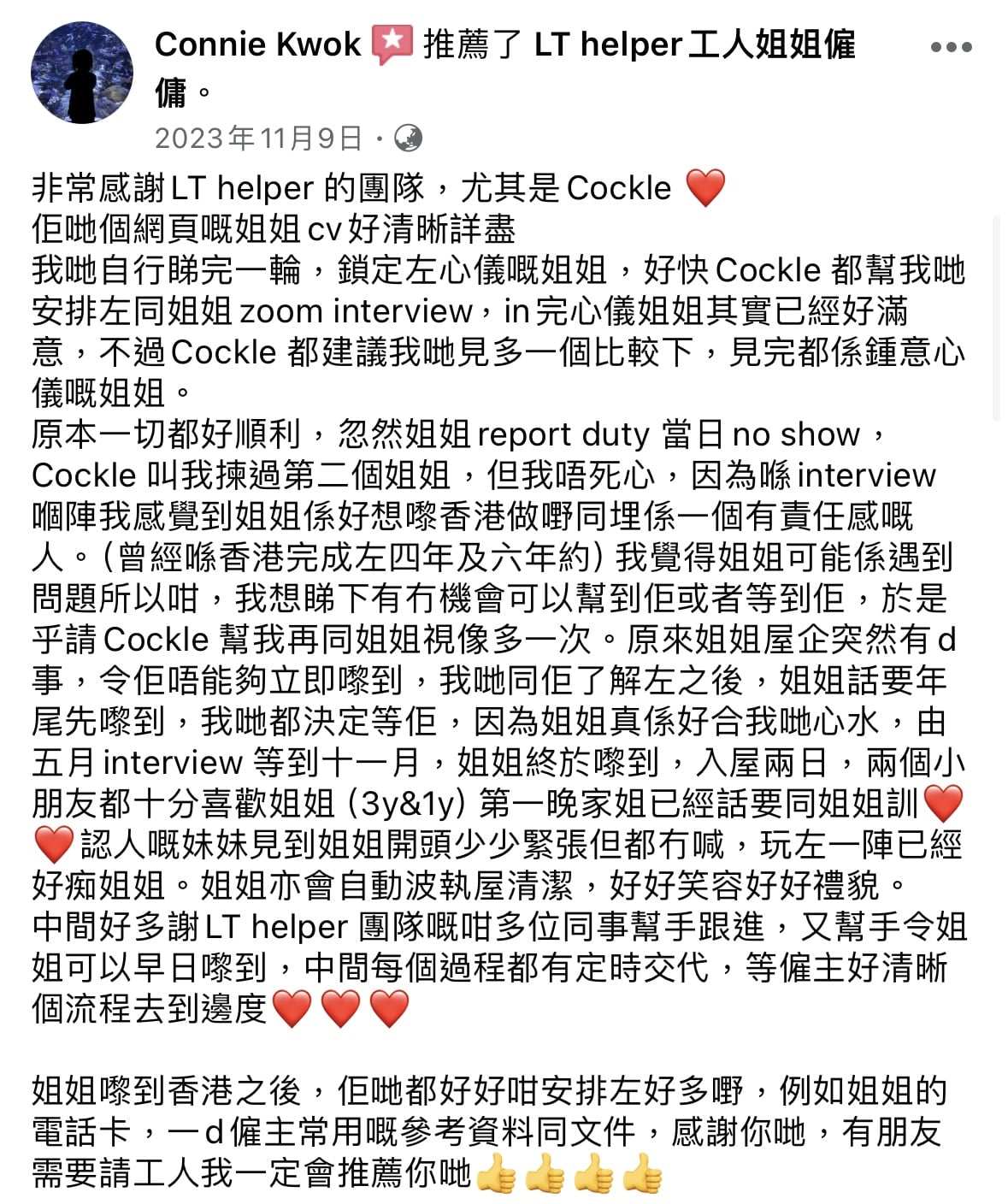Tap the 2023年11月9日 post timestamp
Image resolution: width=1008 pixels, height=1204 pixels.
(x=258, y=138)
